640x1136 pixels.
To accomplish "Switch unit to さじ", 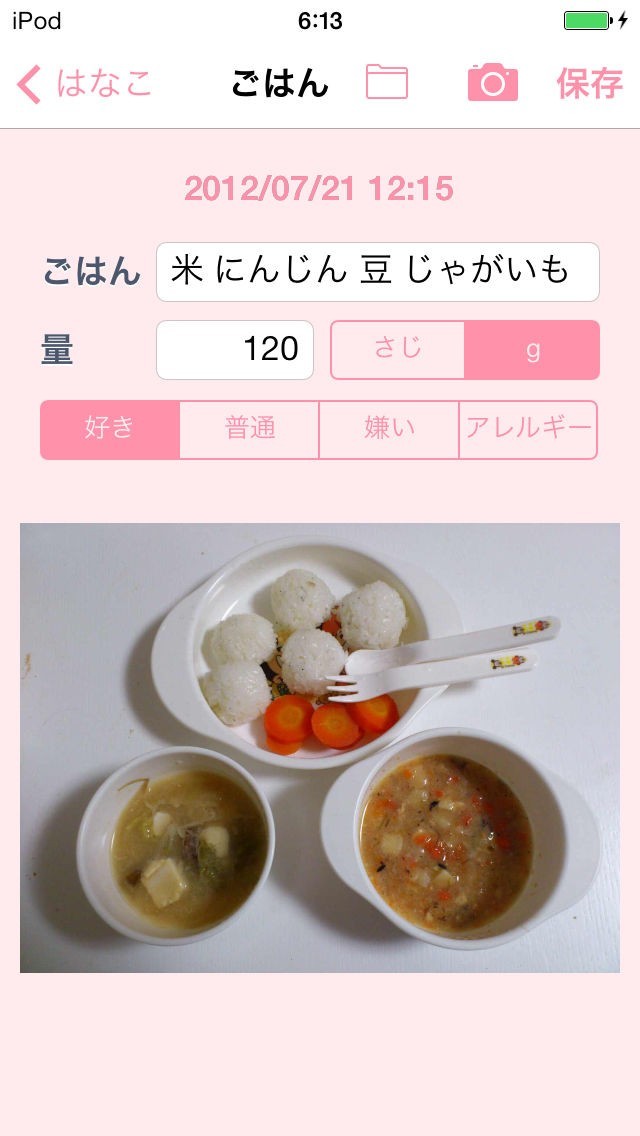I will [x=398, y=349].
